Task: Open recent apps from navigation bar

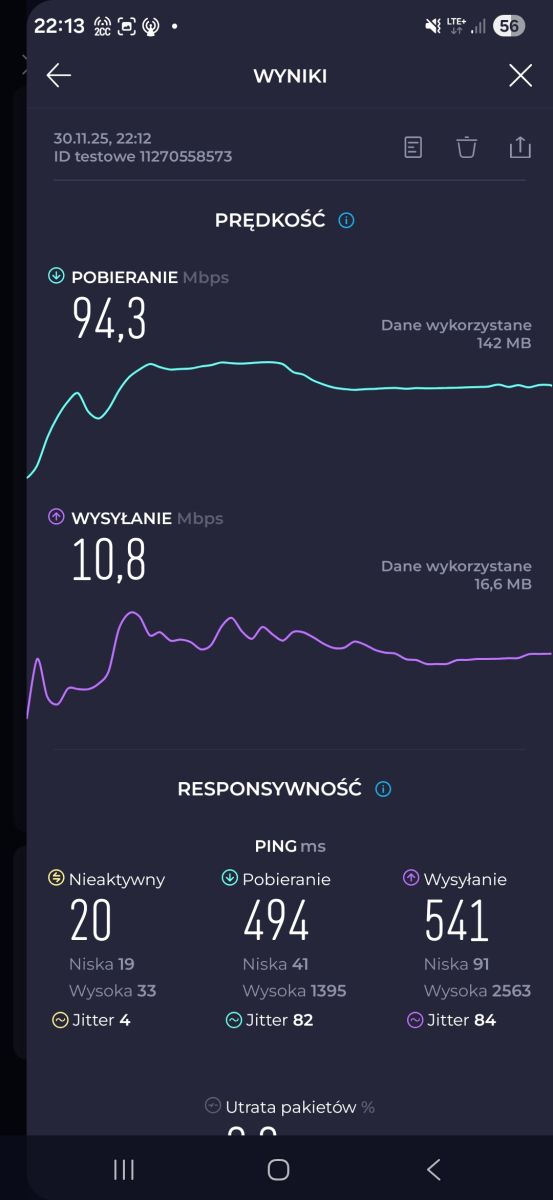Action: tap(124, 1169)
